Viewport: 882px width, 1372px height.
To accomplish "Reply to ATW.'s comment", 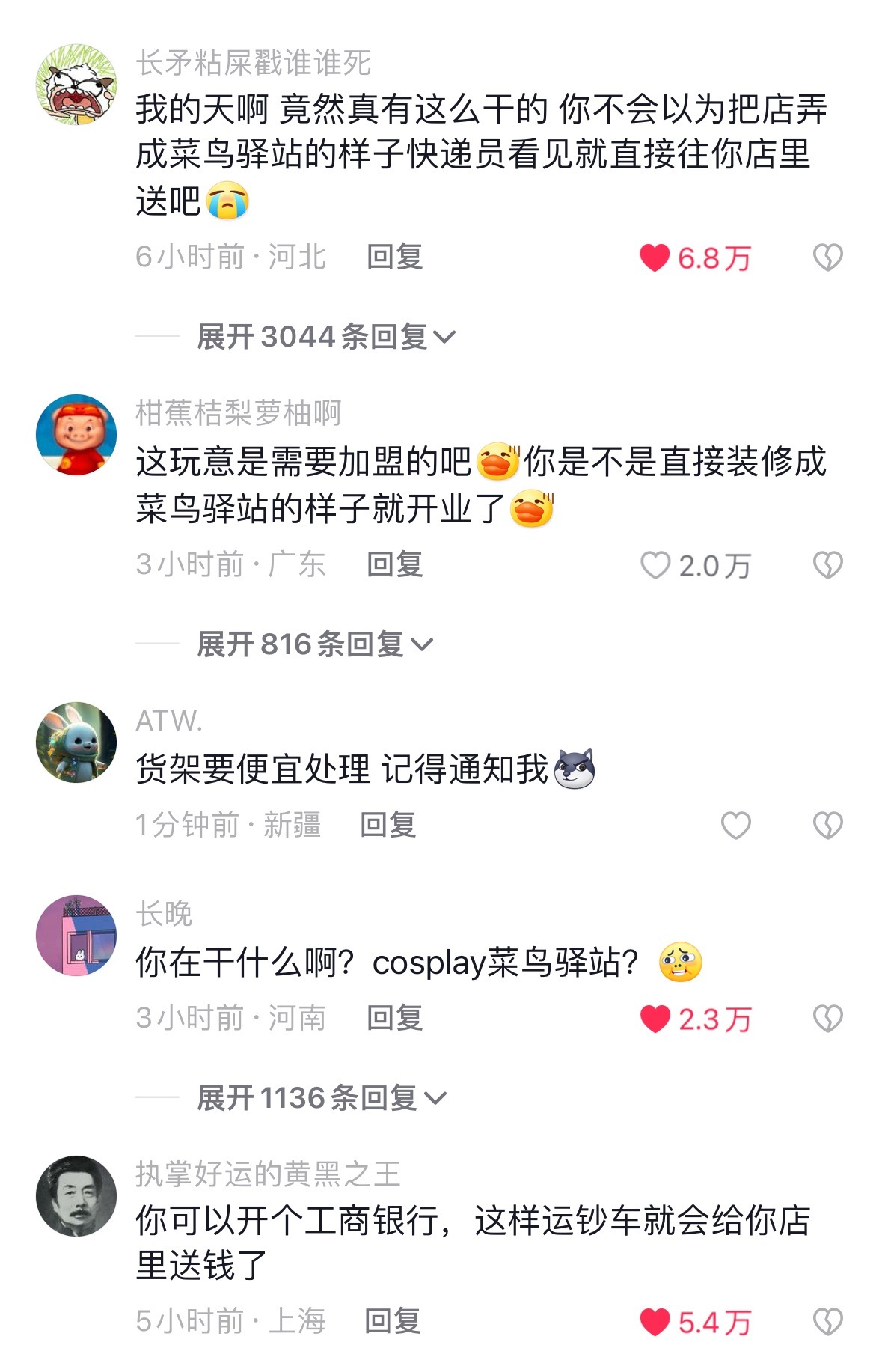I will pyautogui.click(x=388, y=825).
